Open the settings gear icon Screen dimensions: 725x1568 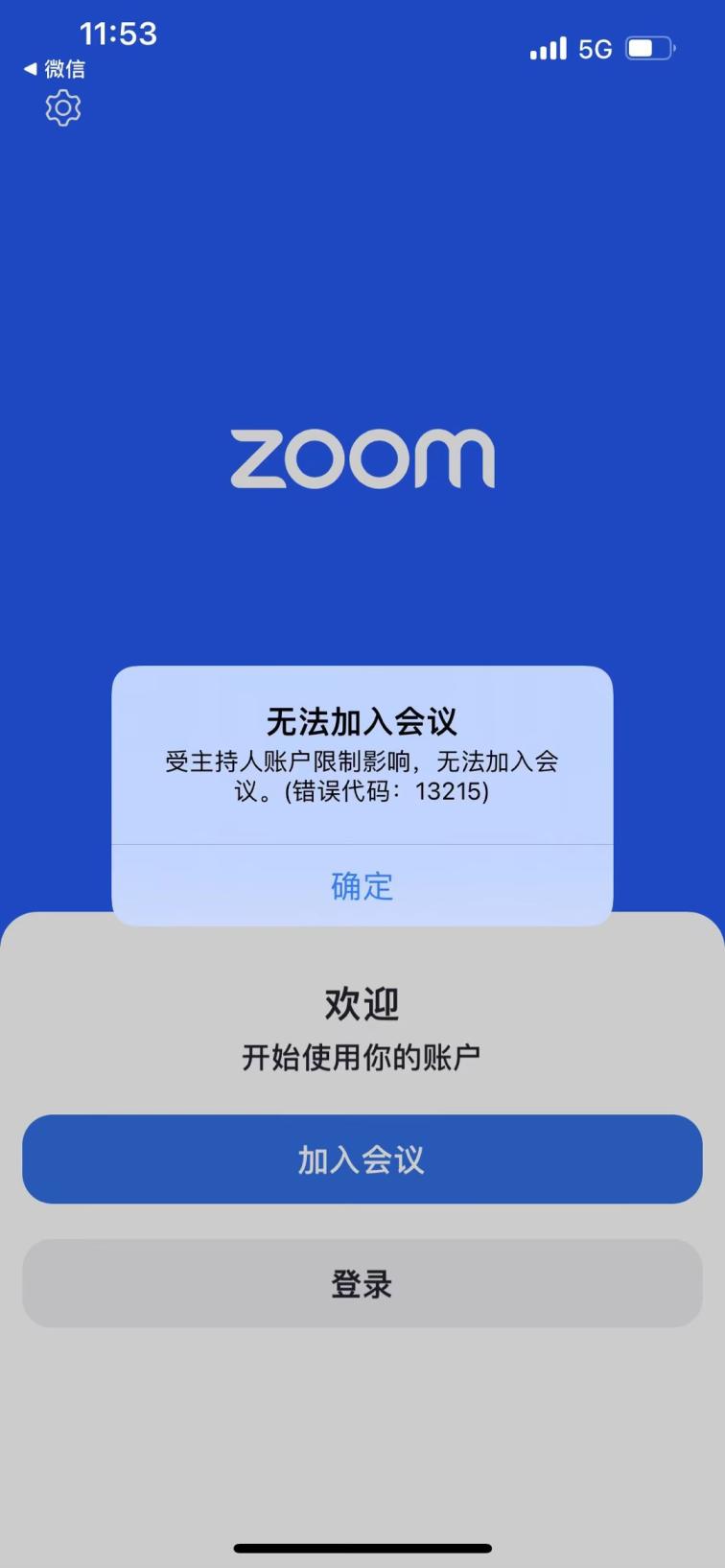pyautogui.click(x=63, y=108)
